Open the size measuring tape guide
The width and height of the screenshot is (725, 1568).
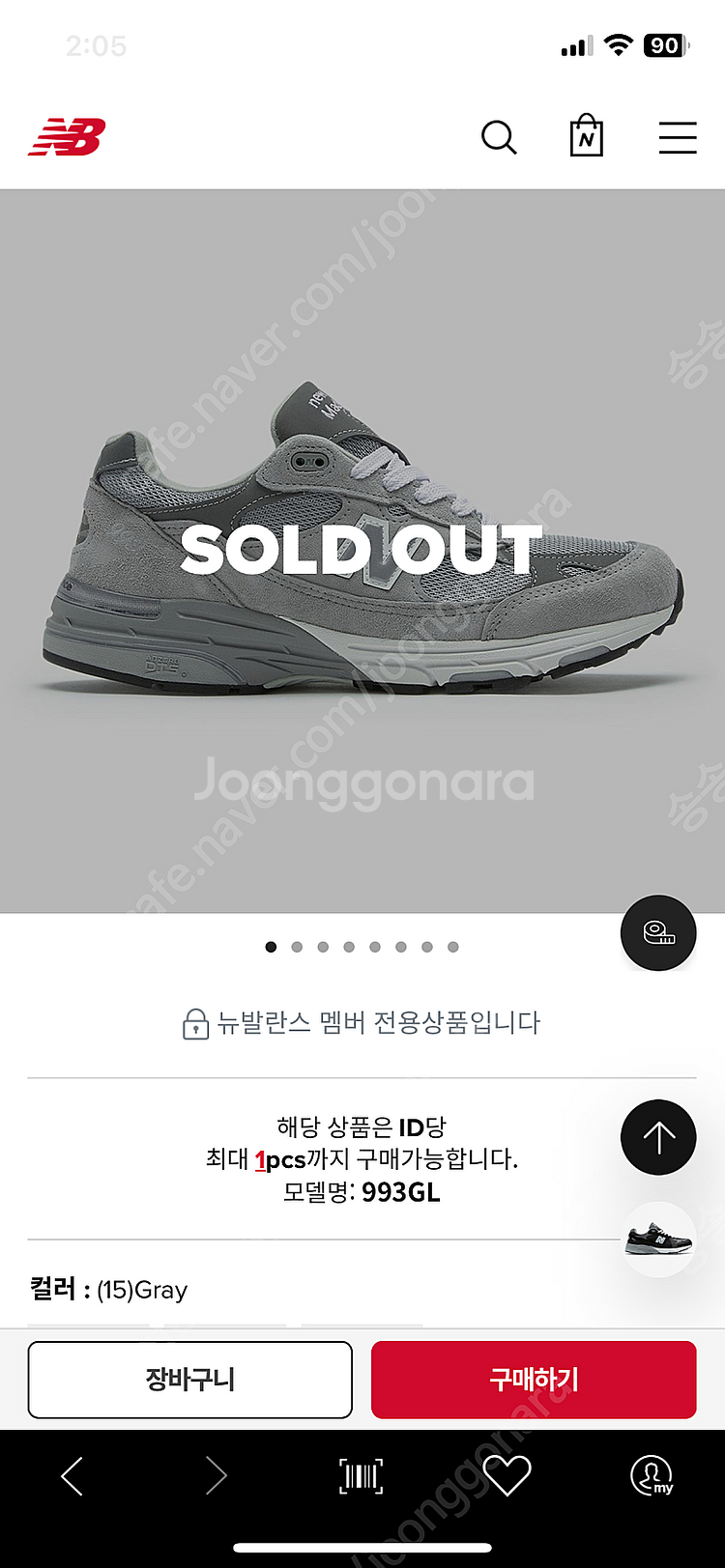pyautogui.click(x=658, y=933)
